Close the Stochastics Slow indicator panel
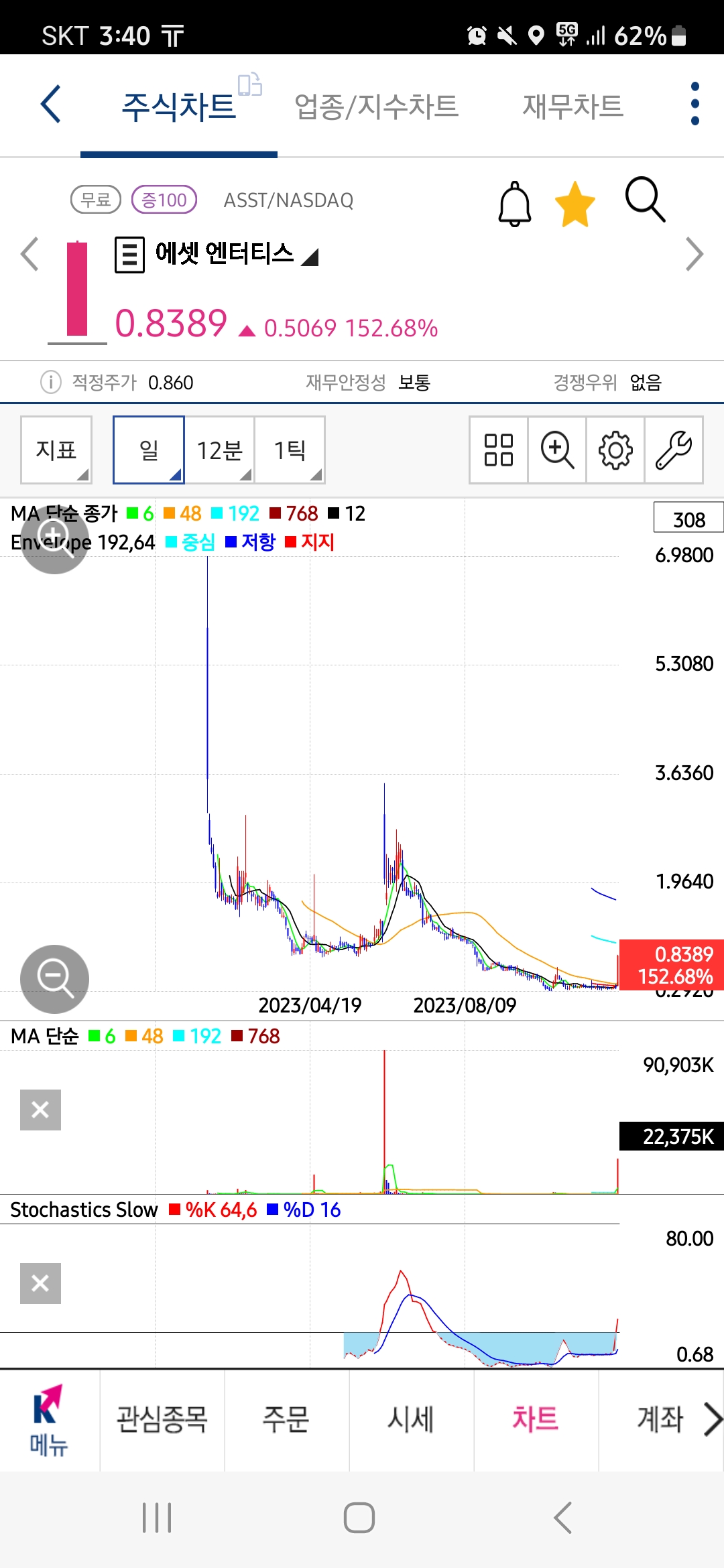The width and height of the screenshot is (724, 1568). tap(40, 1283)
